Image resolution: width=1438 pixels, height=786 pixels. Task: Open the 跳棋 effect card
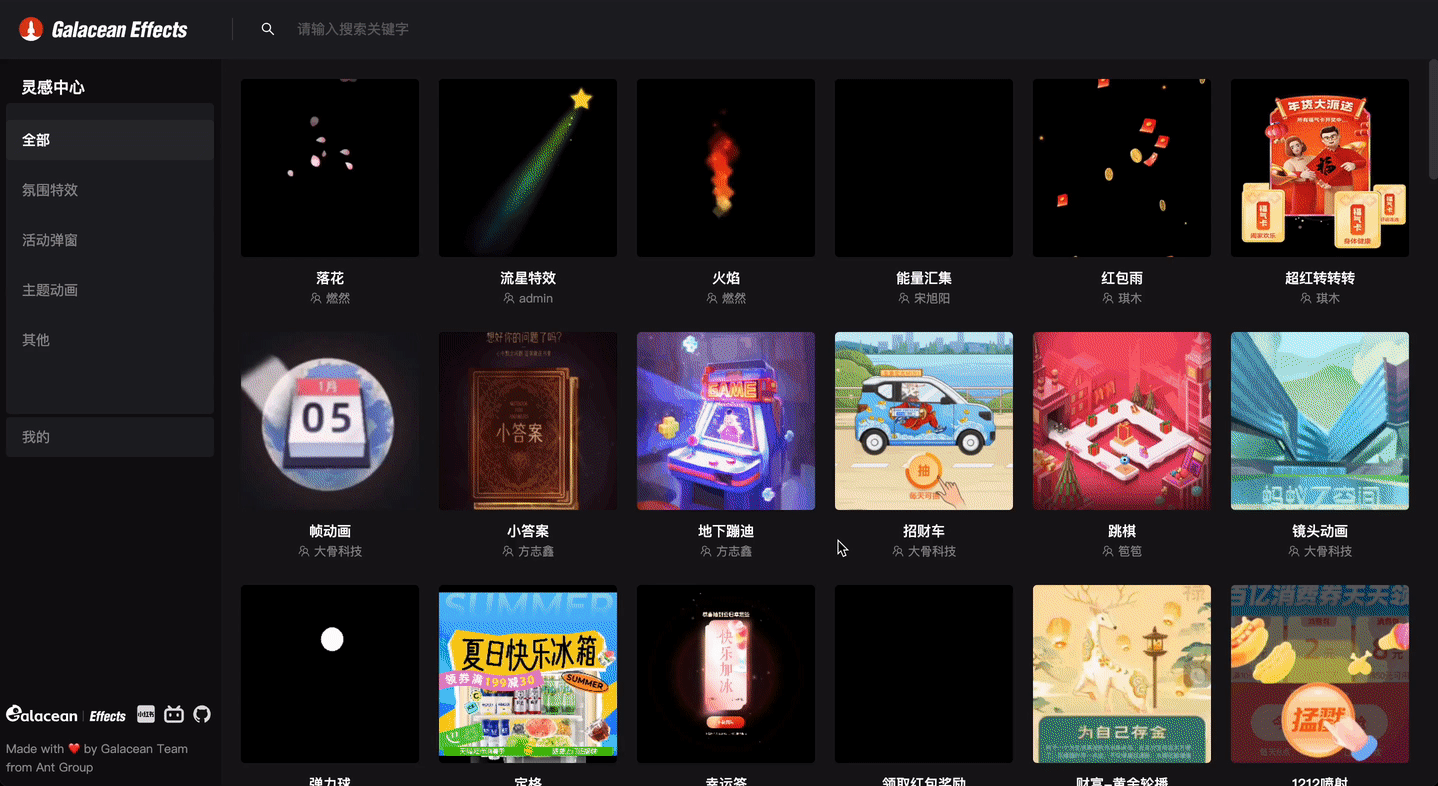click(1122, 421)
